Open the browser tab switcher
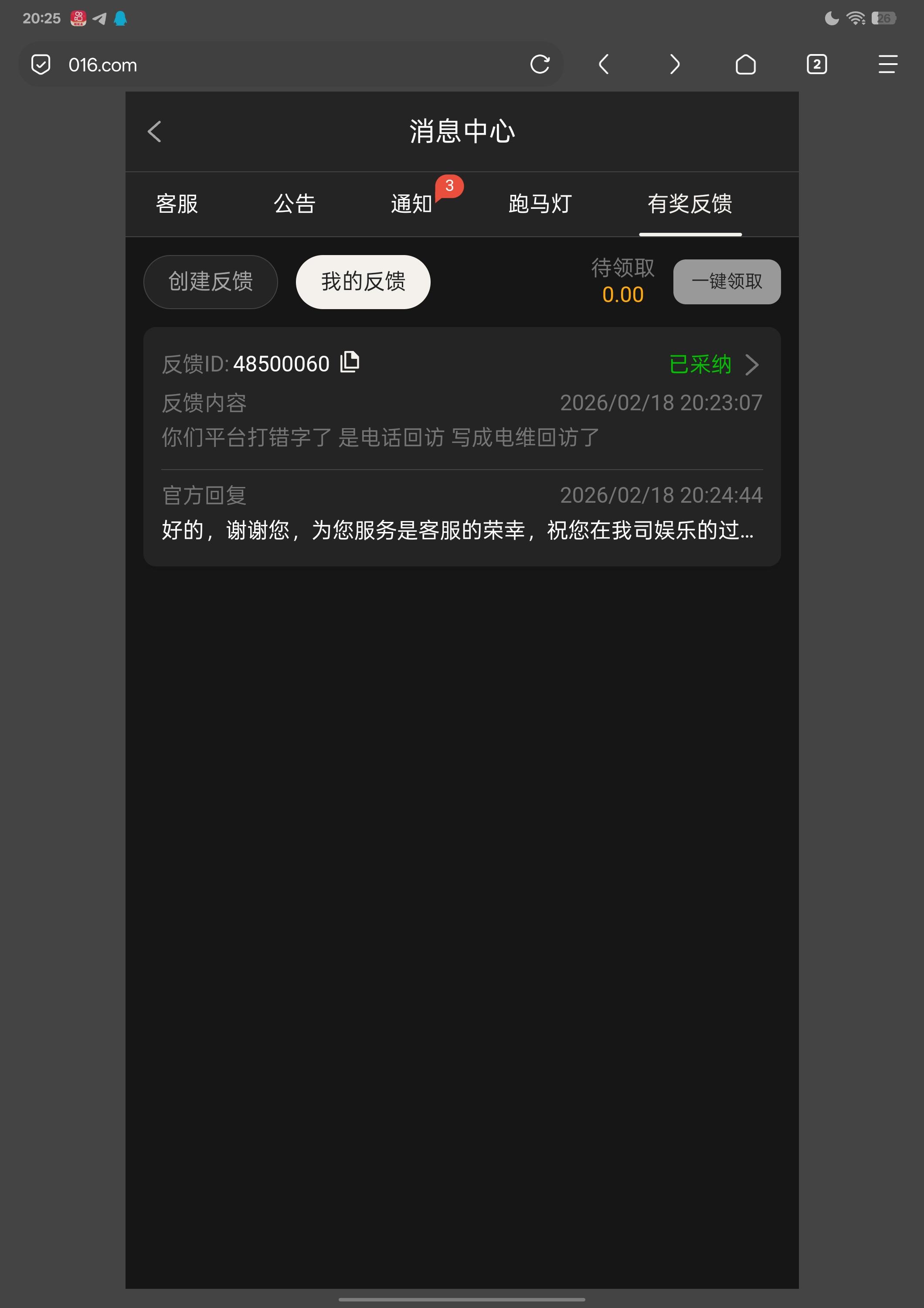The width and height of the screenshot is (924, 1308). click(816, 65)
